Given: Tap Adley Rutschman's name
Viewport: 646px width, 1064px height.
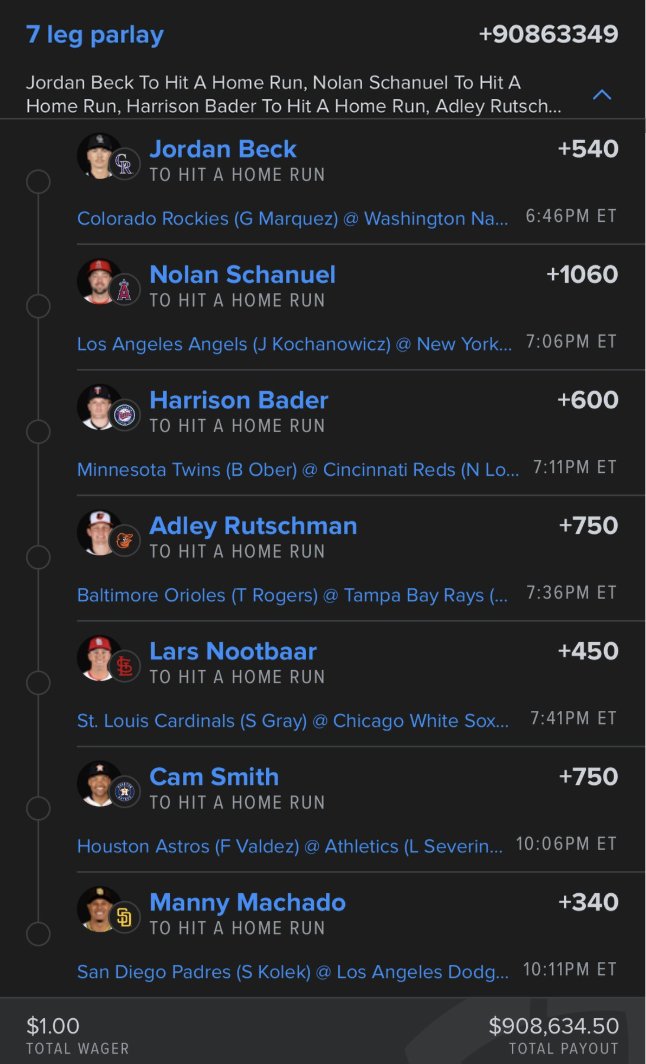Looking at the screenshot, I should [253, 526].
